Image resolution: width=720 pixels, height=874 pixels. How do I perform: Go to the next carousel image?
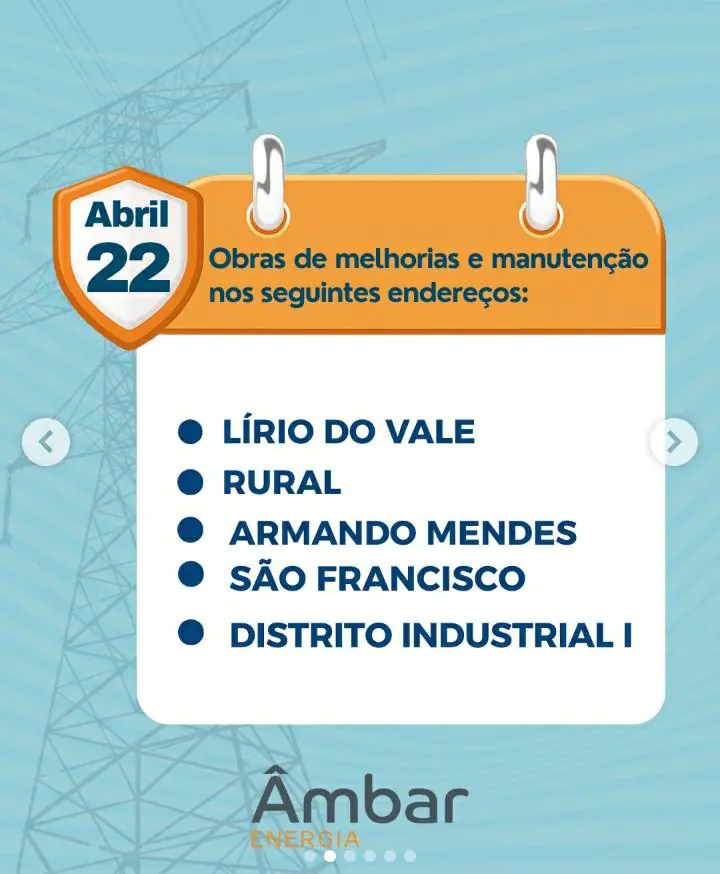673,441
